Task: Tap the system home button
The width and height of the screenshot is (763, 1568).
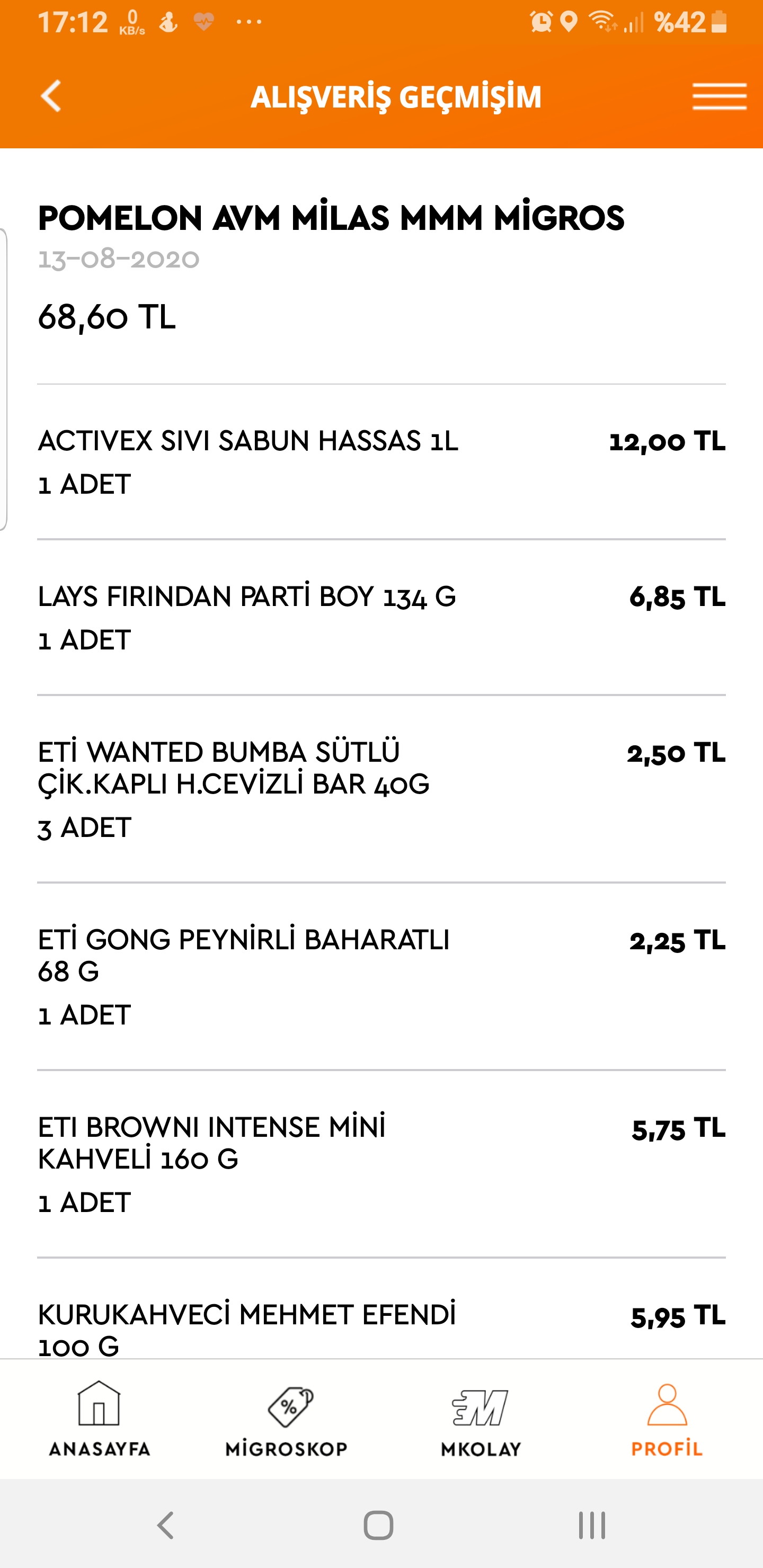Action: coord(379,1525)
